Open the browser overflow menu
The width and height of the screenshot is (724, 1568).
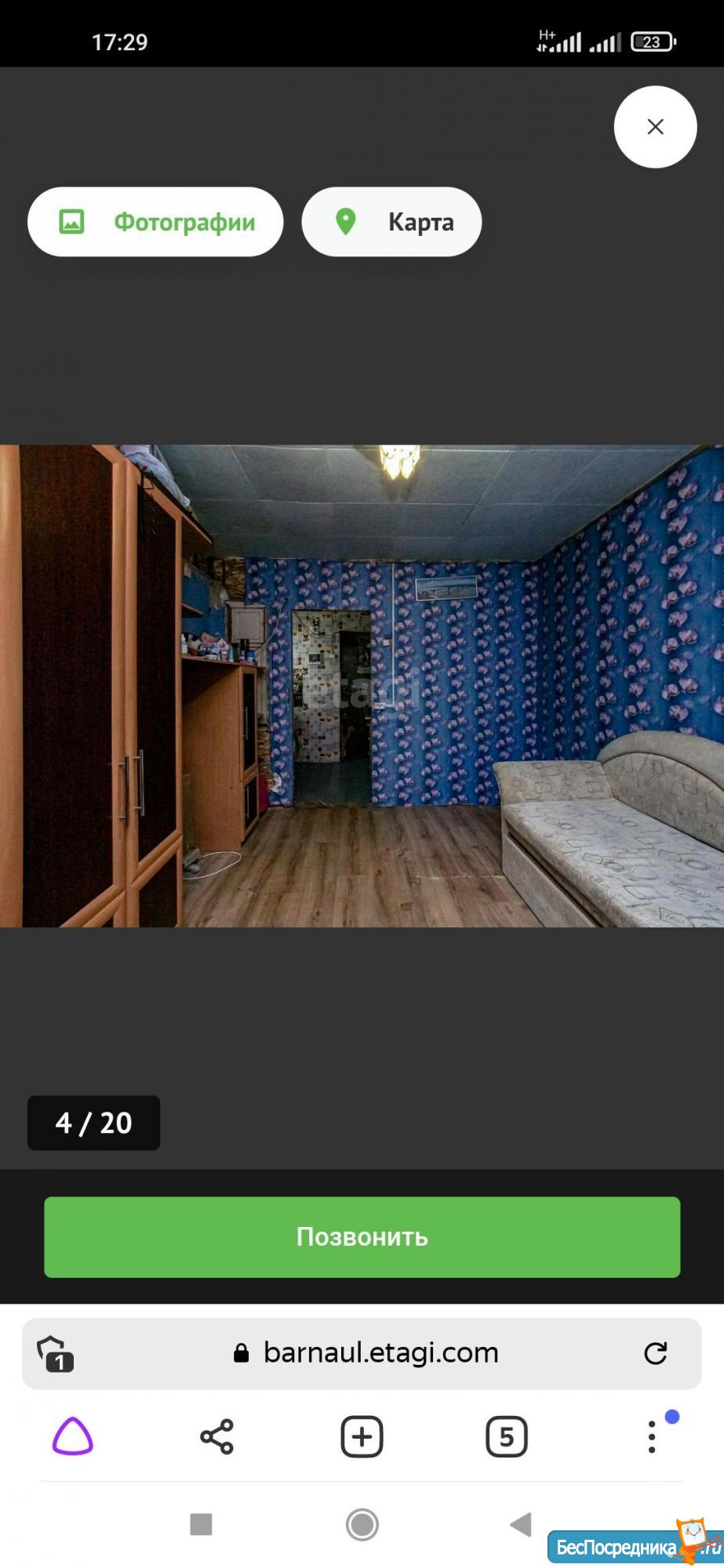pyautogui.click(x=652, y=1437)
